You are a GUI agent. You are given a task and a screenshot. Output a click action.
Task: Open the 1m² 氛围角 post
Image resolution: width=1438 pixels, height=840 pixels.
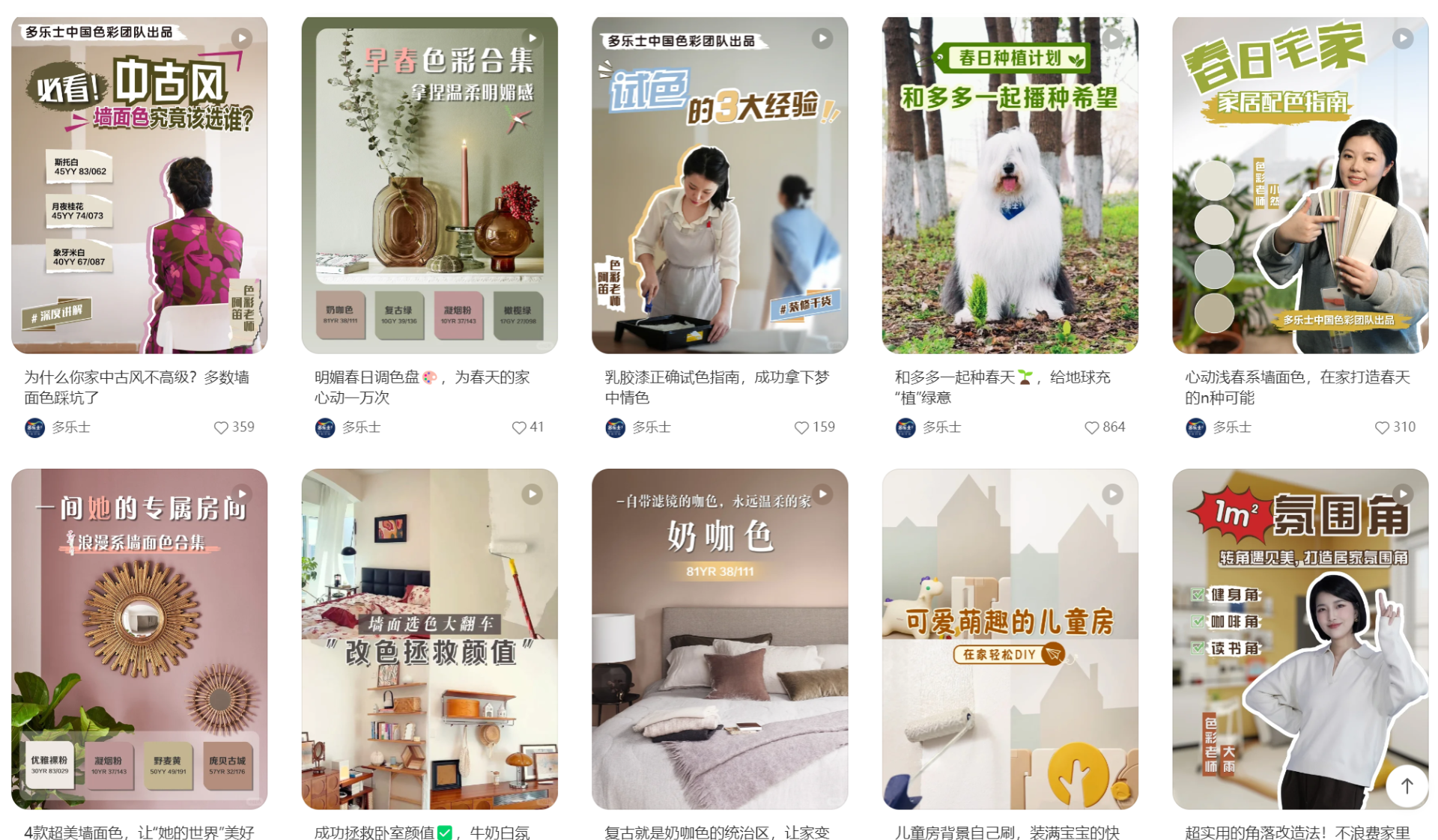1299,639
